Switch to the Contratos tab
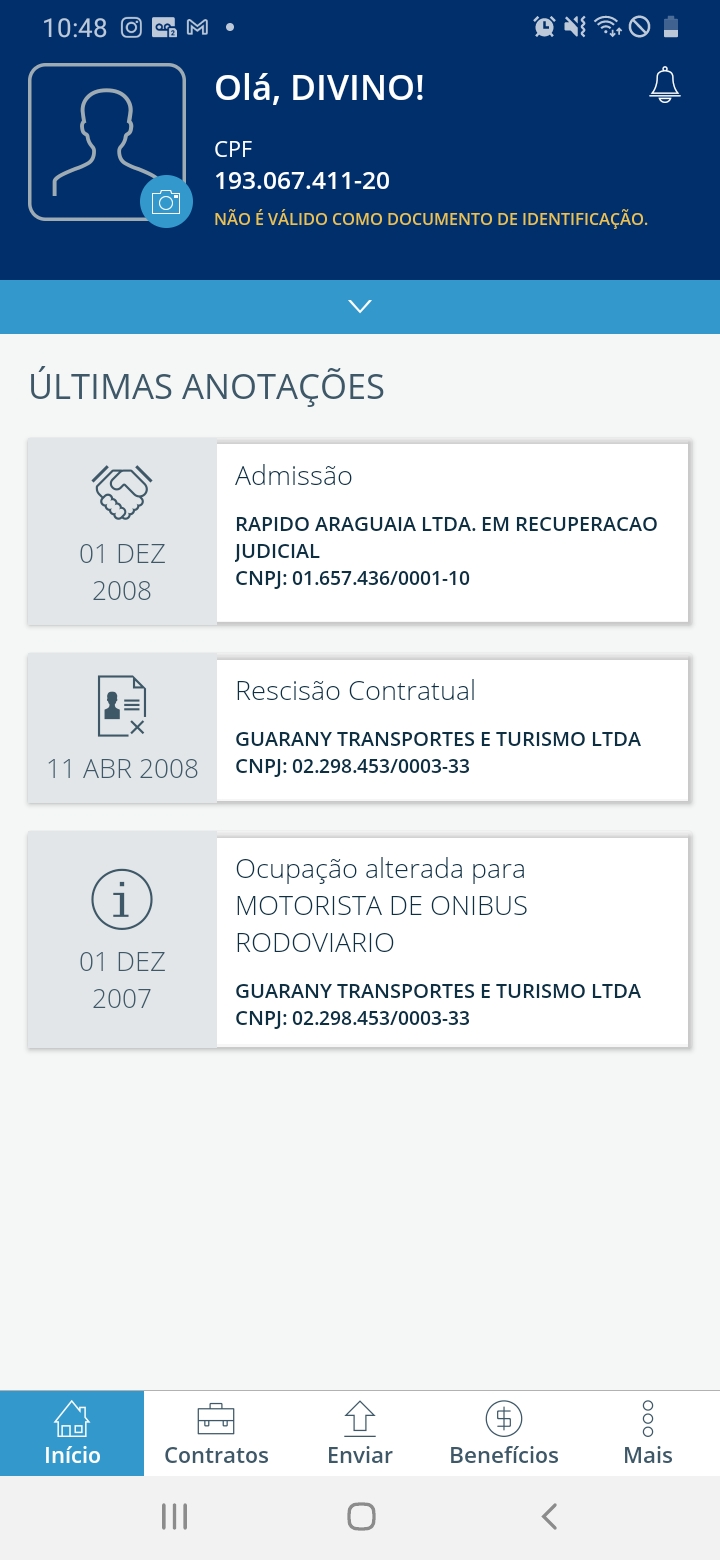This screenshot has height=1560, width=720. [216, 1433]
